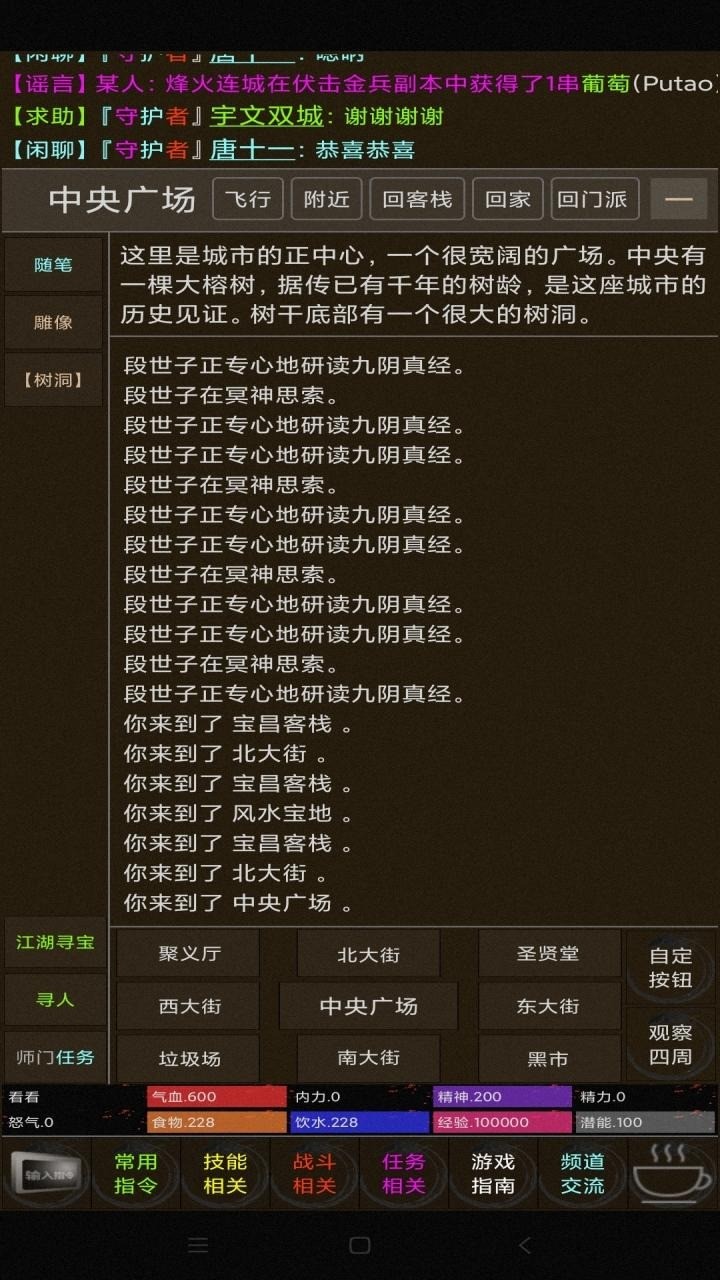Return to the inn with 回客栈
Screen dimensions: 720x1280
click(417, 199)
